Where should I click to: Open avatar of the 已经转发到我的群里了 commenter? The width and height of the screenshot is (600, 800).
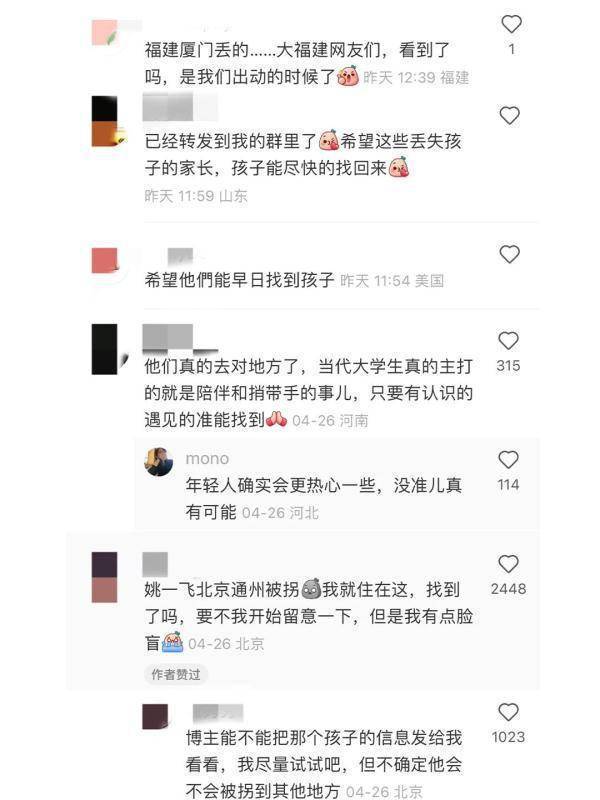pyautogui.click(x=104, y=122)
